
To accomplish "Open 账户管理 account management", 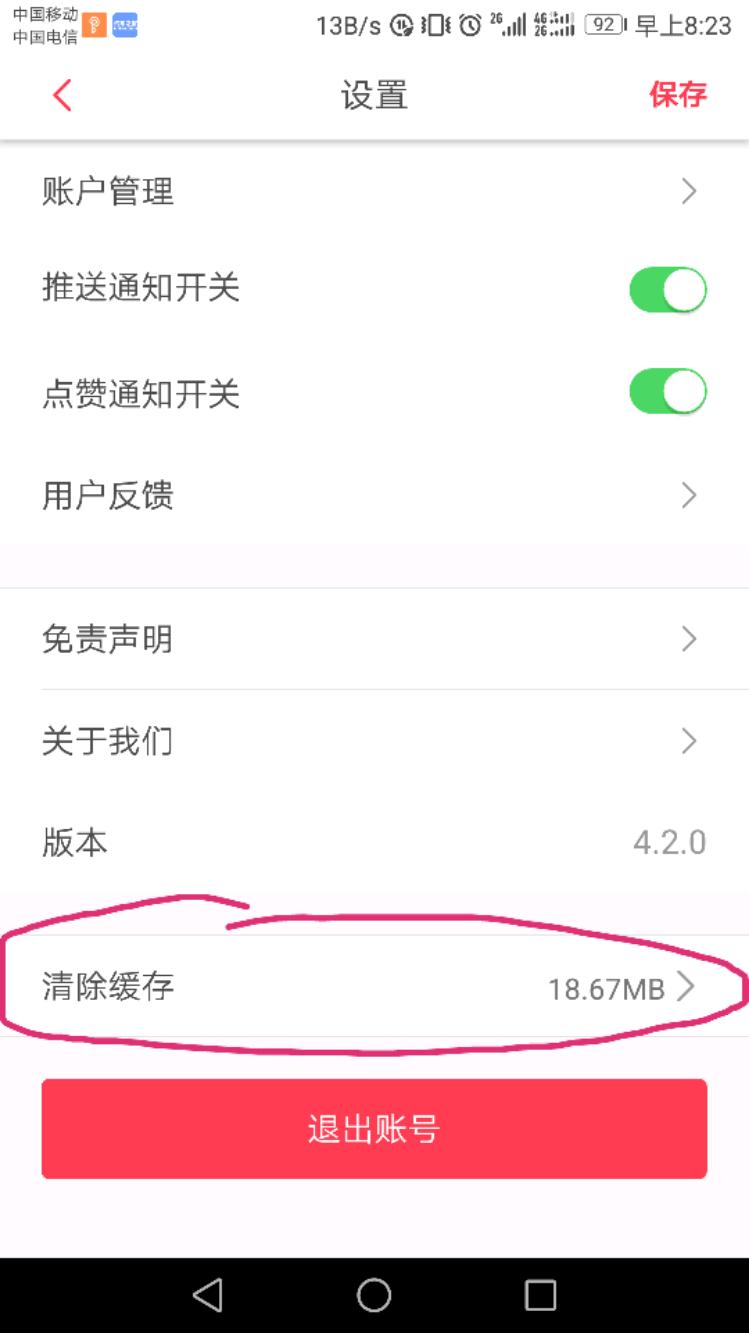I will (x=374, y=191).
